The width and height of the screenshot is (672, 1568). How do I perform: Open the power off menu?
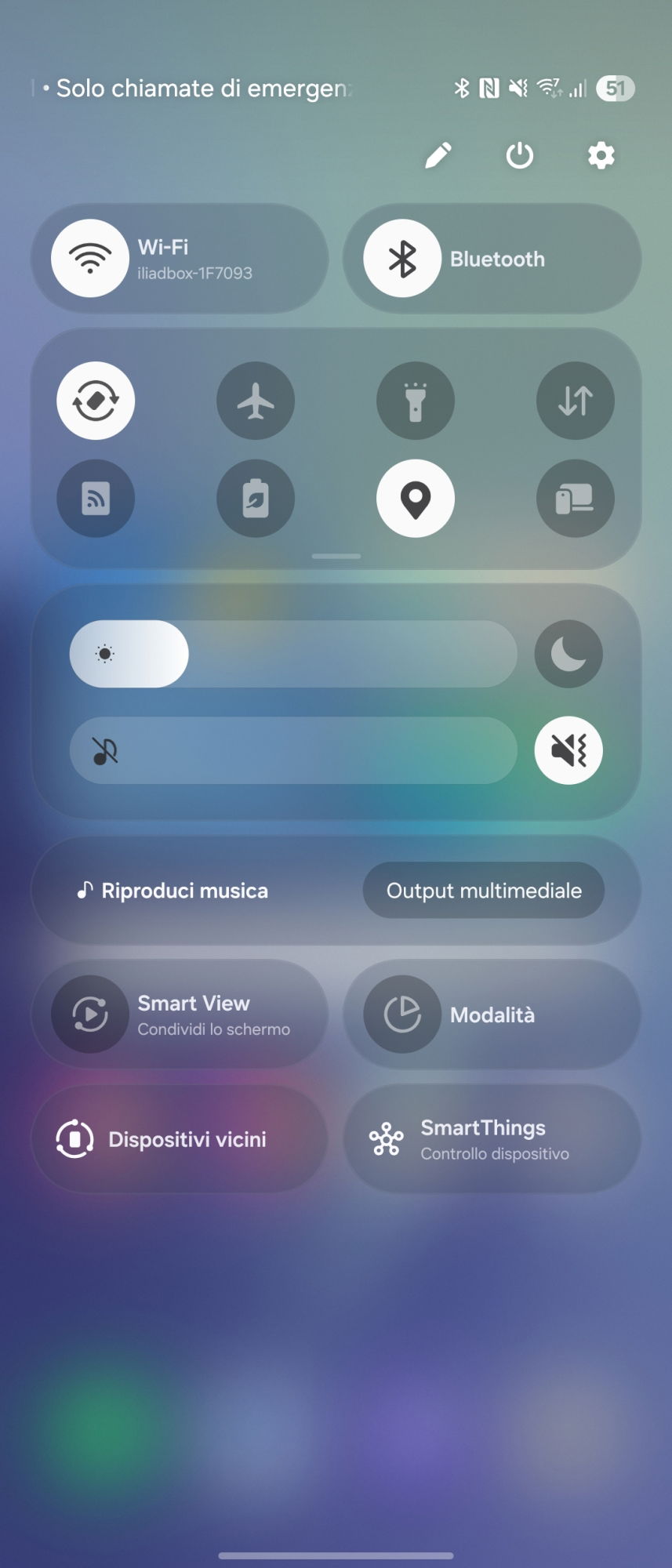coord(519,155)
